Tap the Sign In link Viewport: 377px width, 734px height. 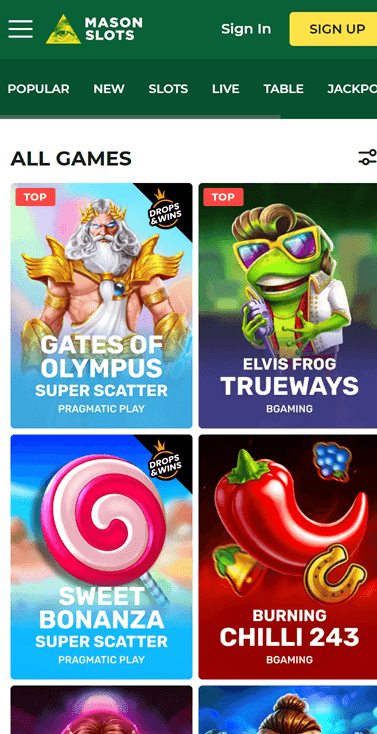pos(246,29)
